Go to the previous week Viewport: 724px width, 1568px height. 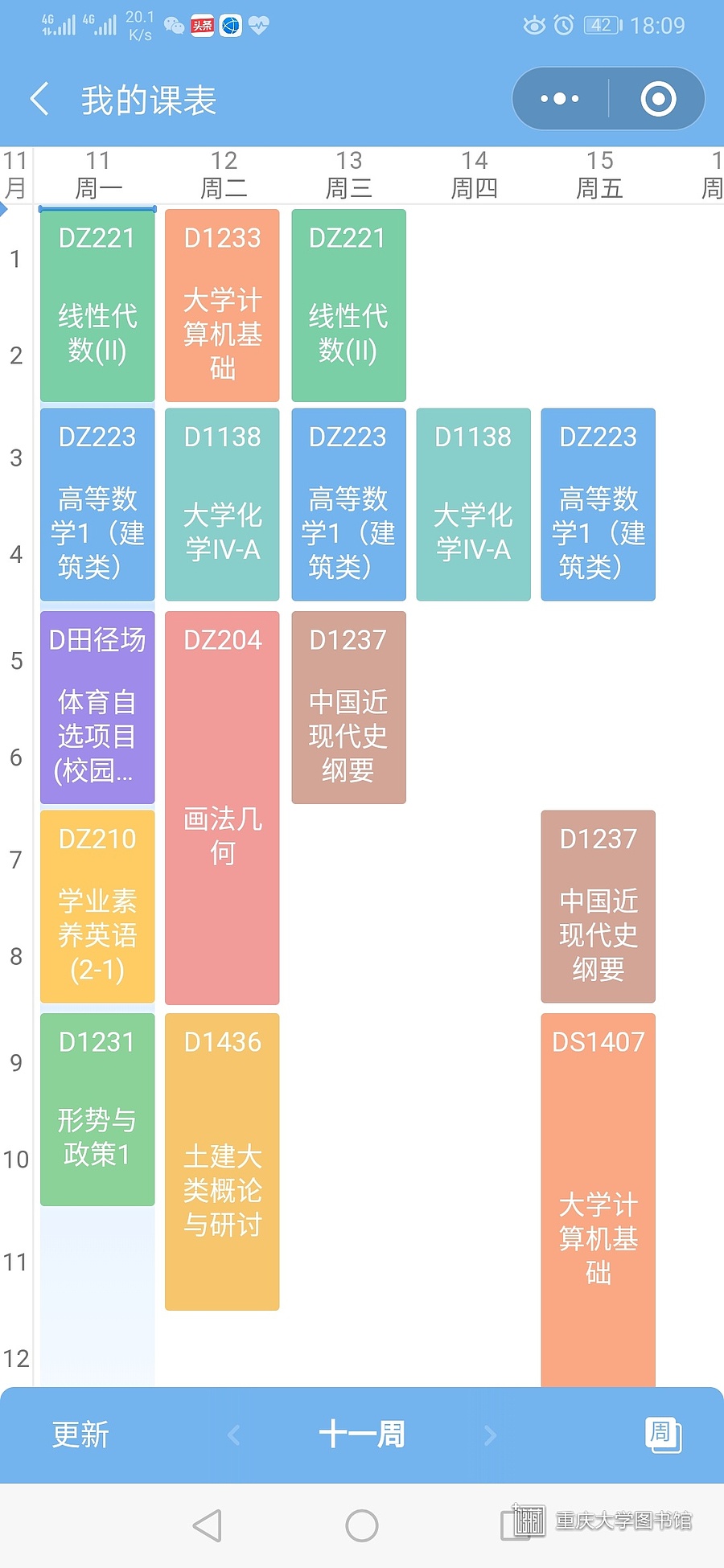click(234, 1435)
